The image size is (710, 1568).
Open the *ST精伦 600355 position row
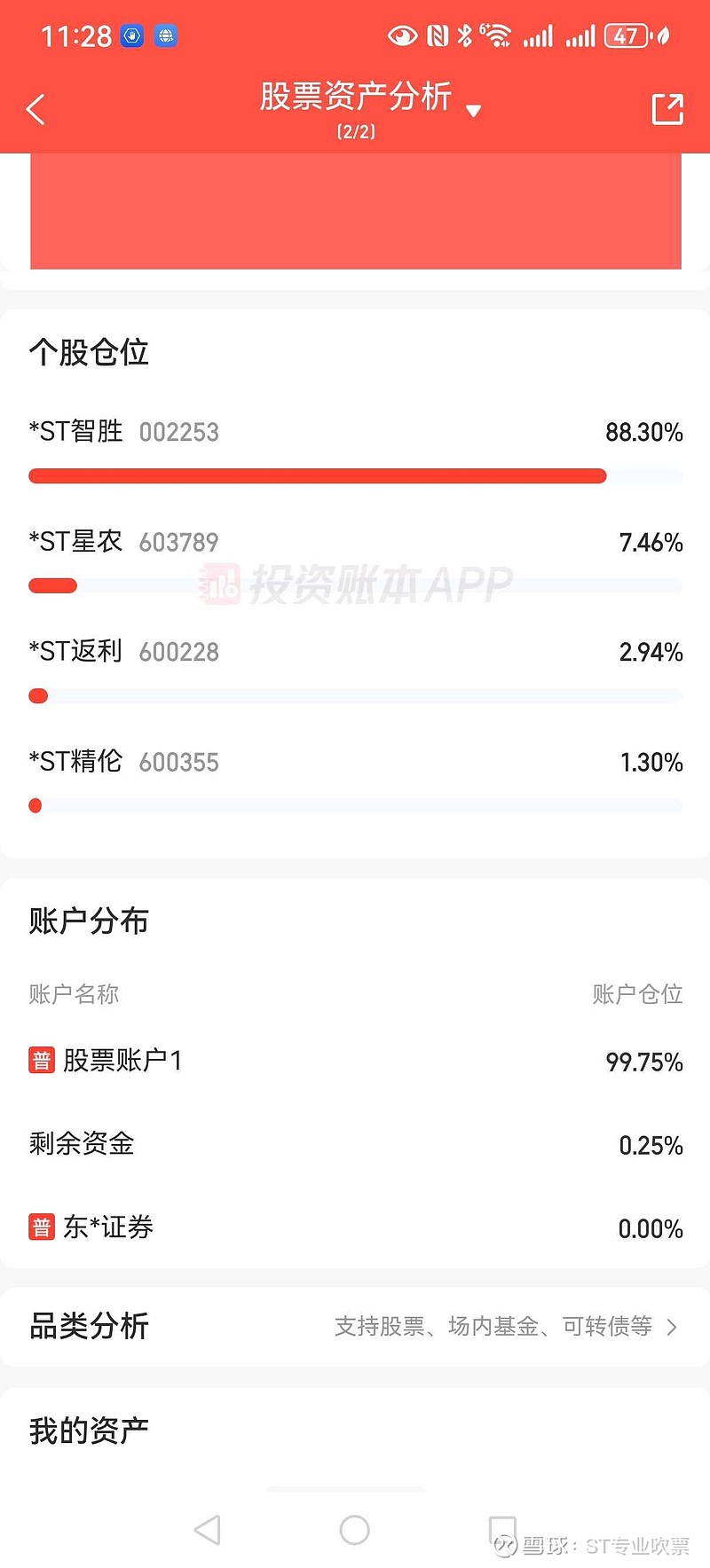(355, 780)
